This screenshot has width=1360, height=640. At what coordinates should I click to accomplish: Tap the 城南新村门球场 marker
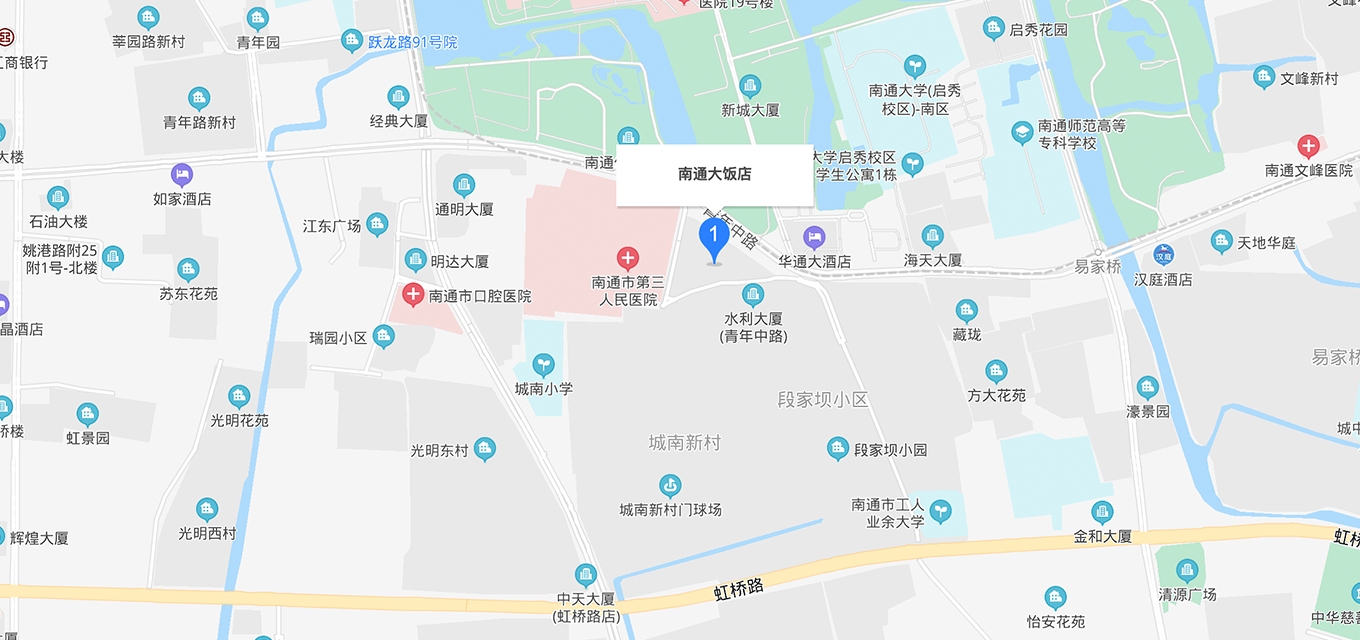click(671, 486)
